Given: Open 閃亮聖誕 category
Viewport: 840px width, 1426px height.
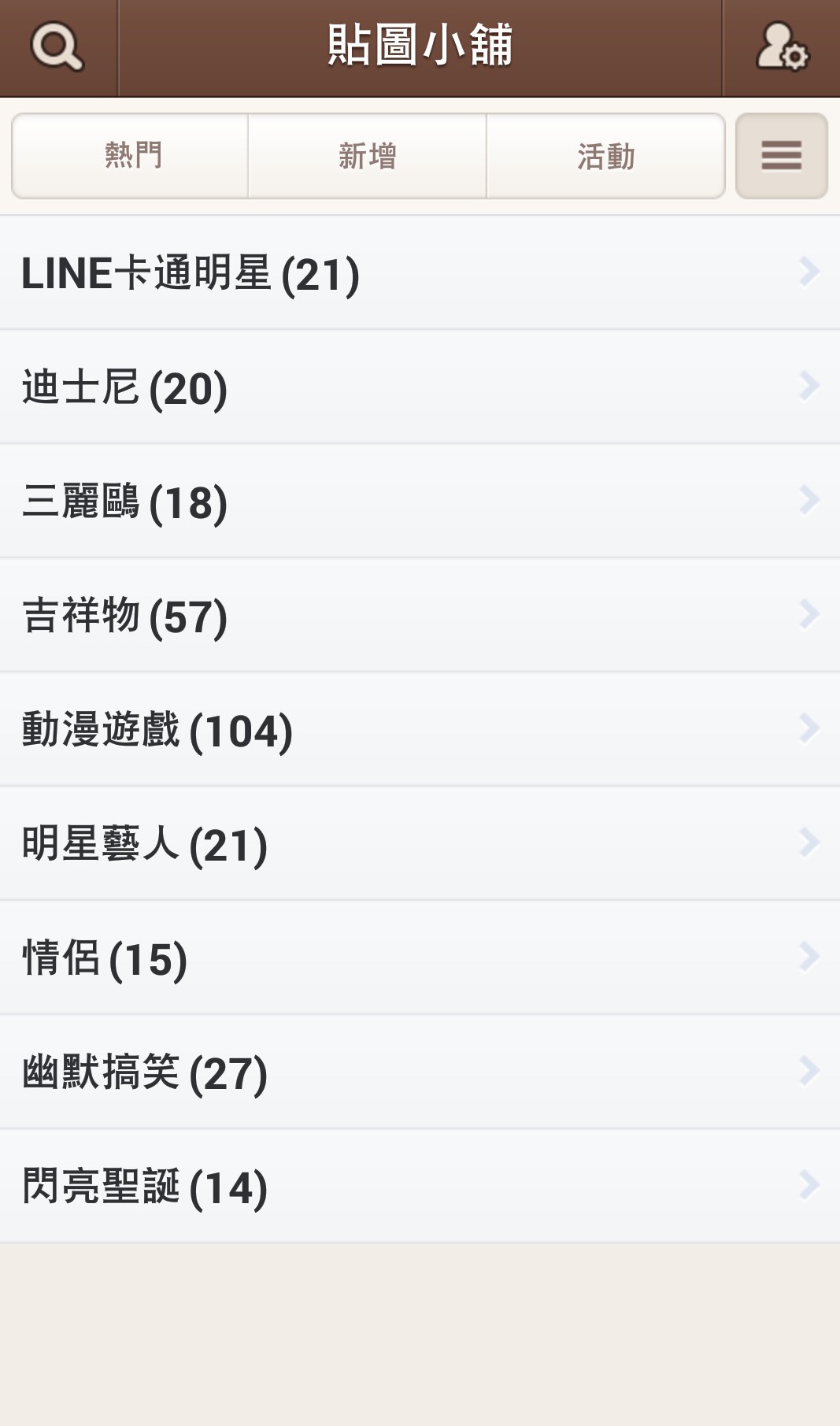Looking at the screenshot, I should [x=420, y=1186].
